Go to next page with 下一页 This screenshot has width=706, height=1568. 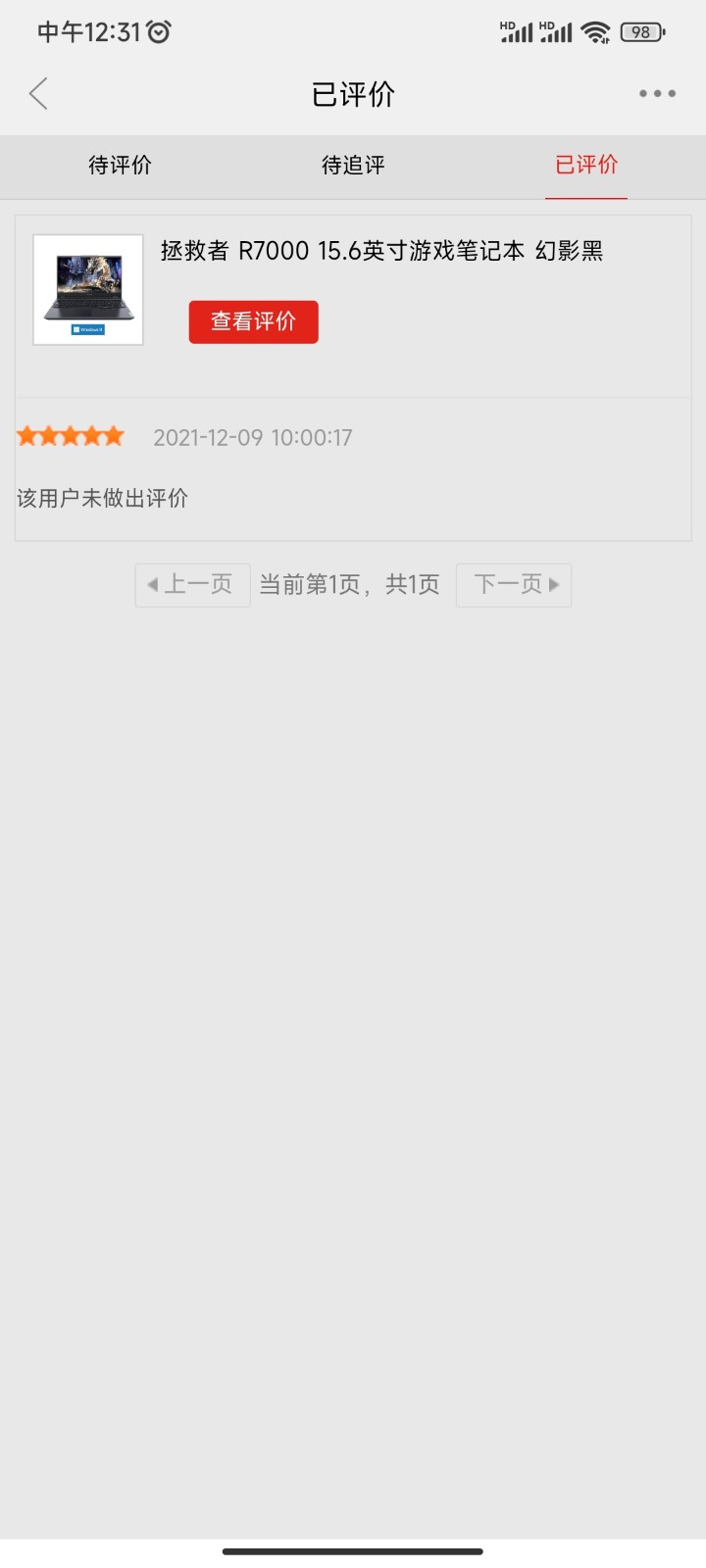click(x=514, y=585)
